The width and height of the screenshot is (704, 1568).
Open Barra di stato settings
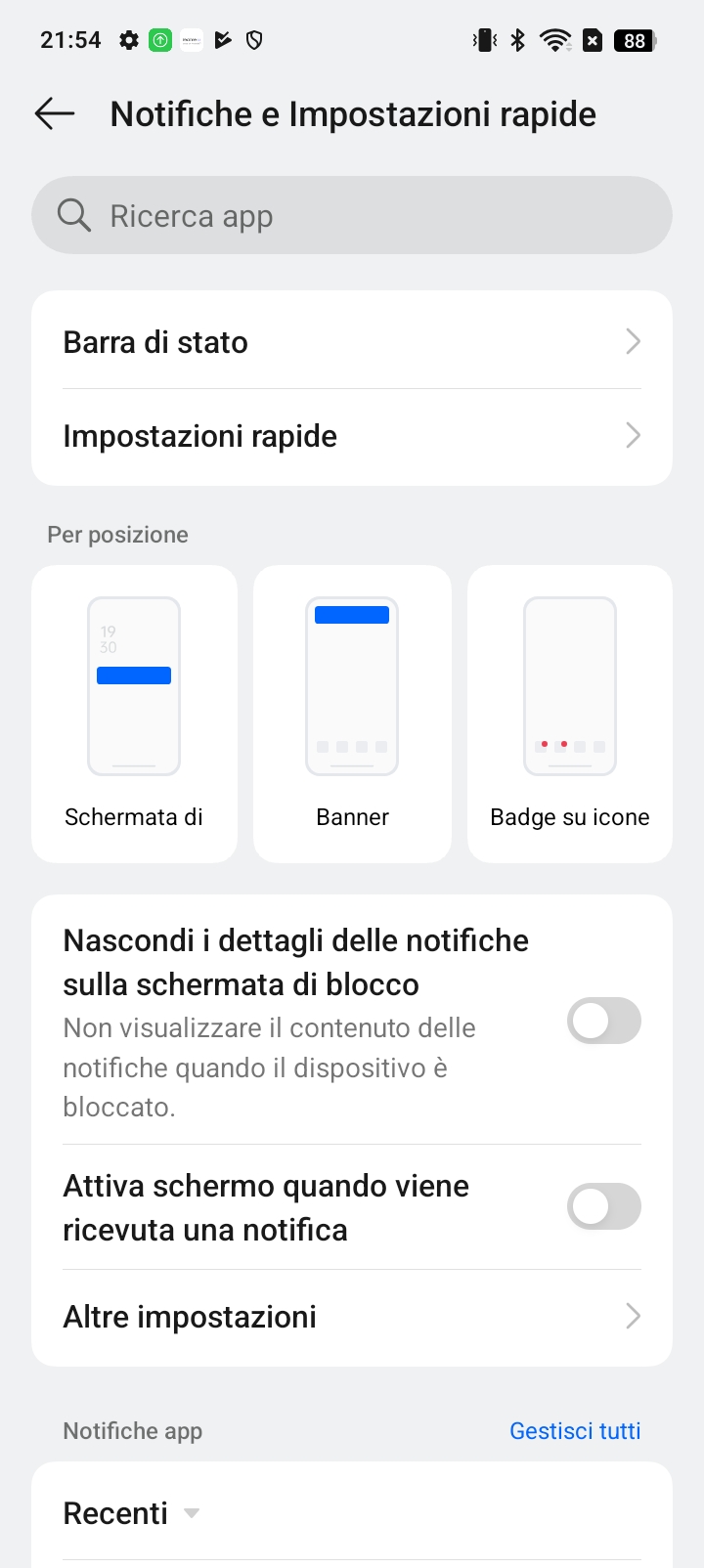[x=352, y=342]
